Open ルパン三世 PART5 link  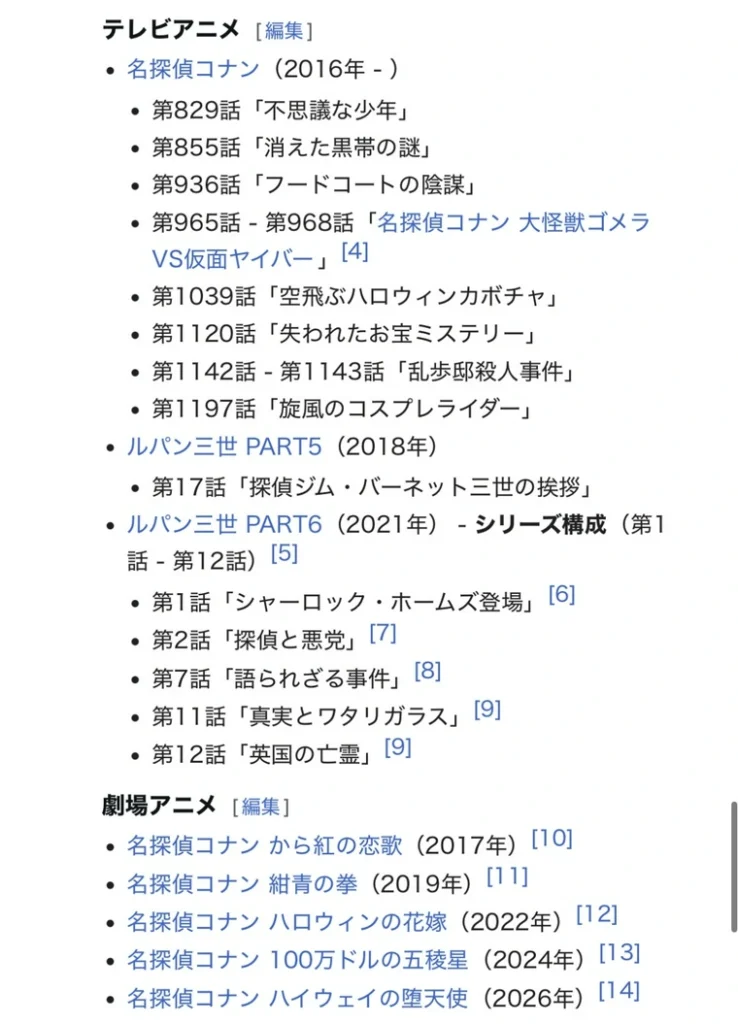[224, 447]
